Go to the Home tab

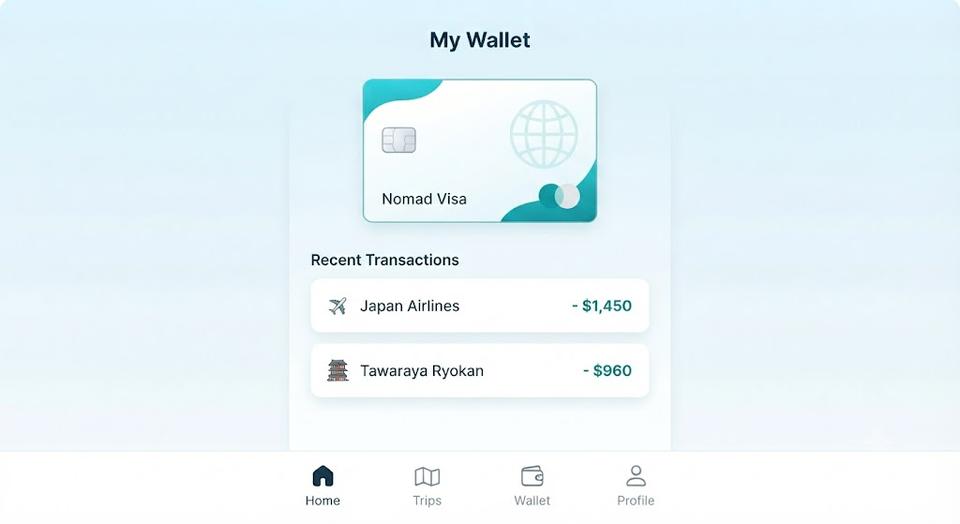pos(323,486)
